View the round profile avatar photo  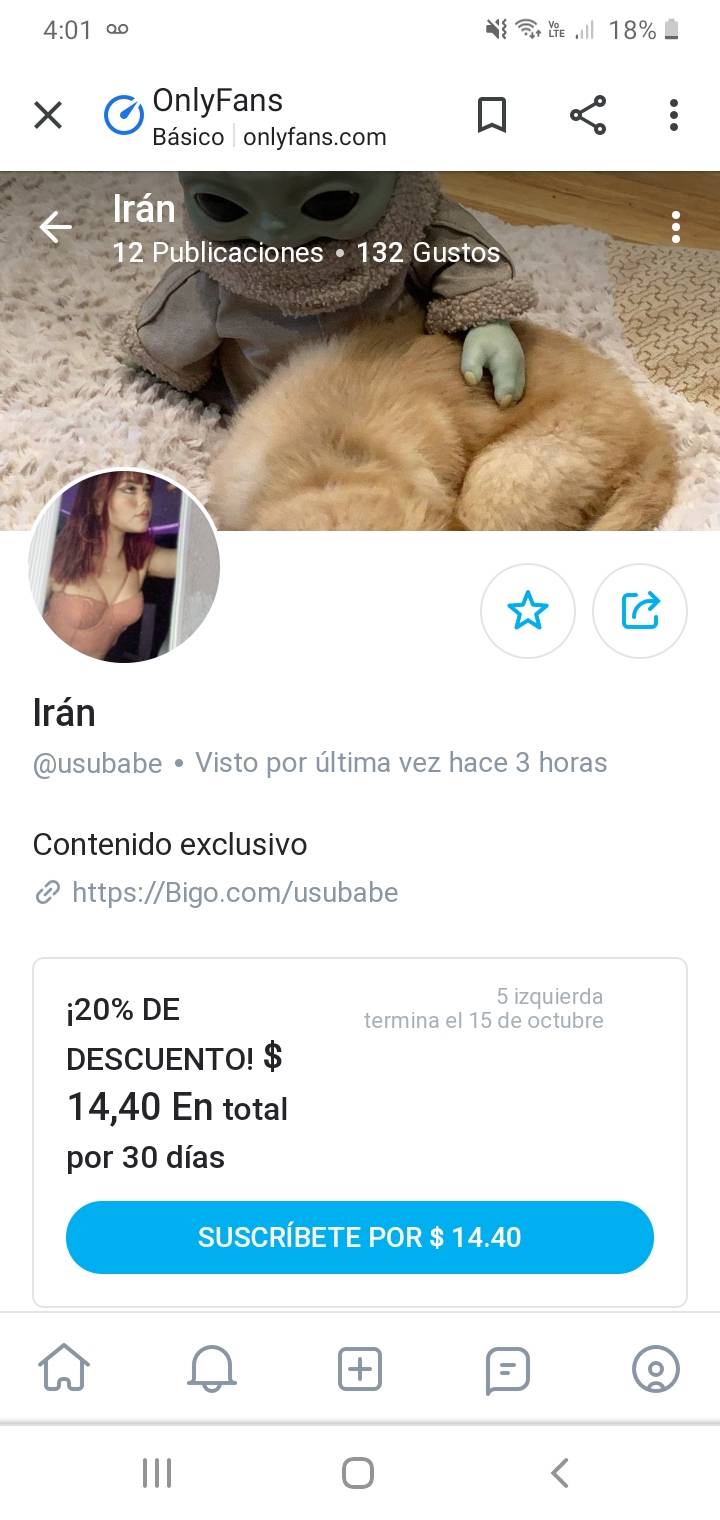(x=124, y=567)
